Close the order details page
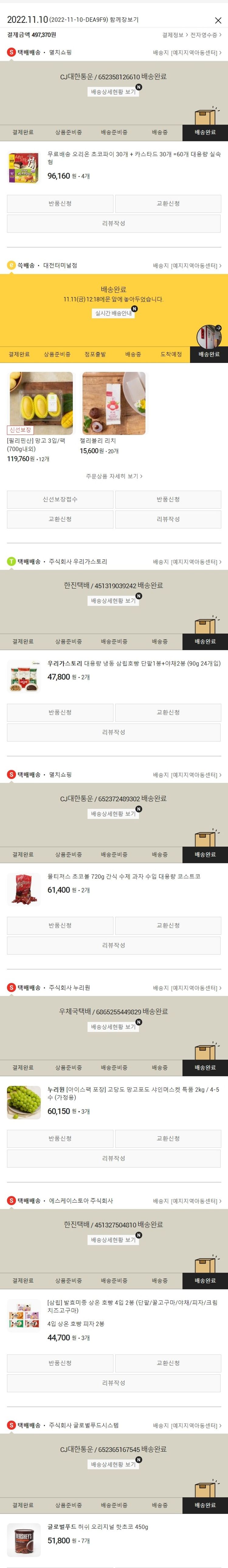Screen dimensions: 228x1568 click(218, 20)
